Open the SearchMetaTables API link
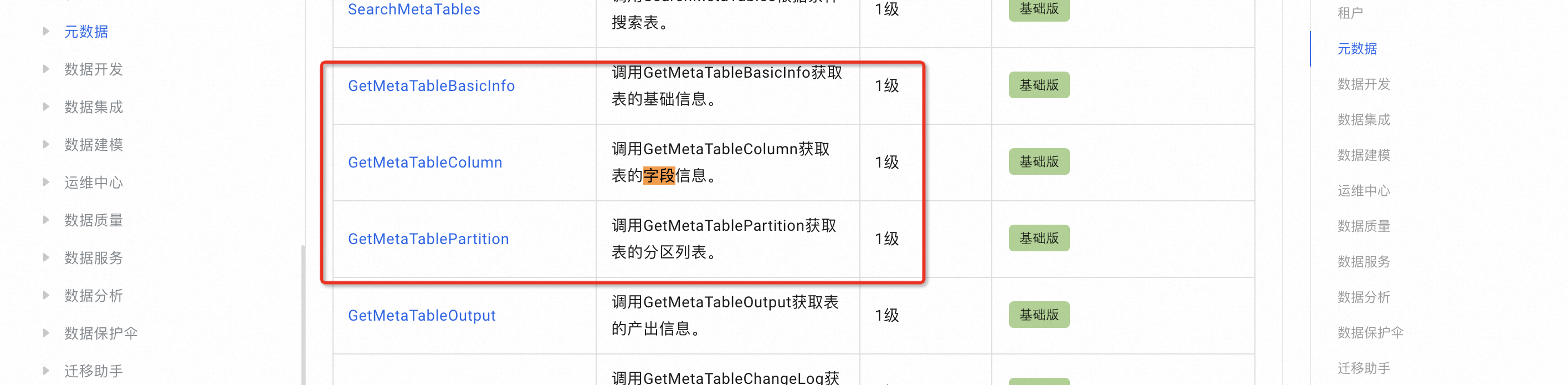The image size is (1568, 385). pyautogui.click(x=414, y=10)
